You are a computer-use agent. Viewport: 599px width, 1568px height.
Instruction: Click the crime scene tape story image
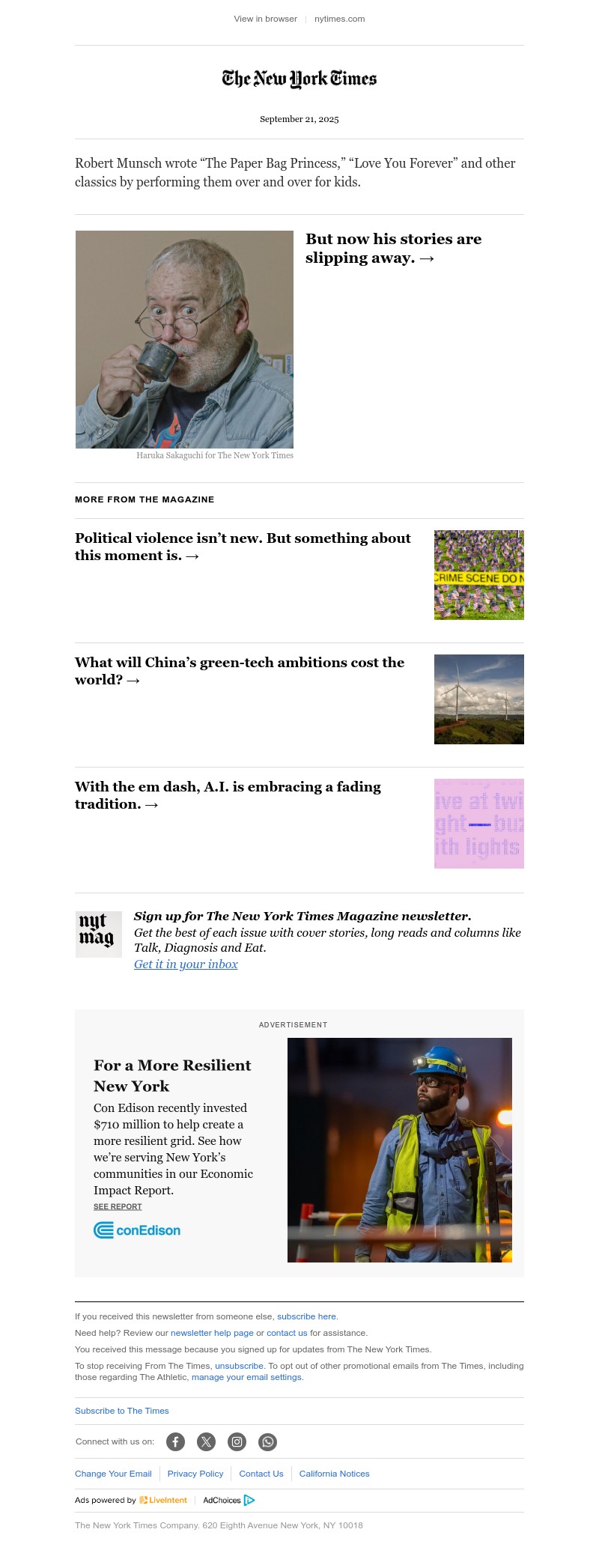click(x=478, y=574)
